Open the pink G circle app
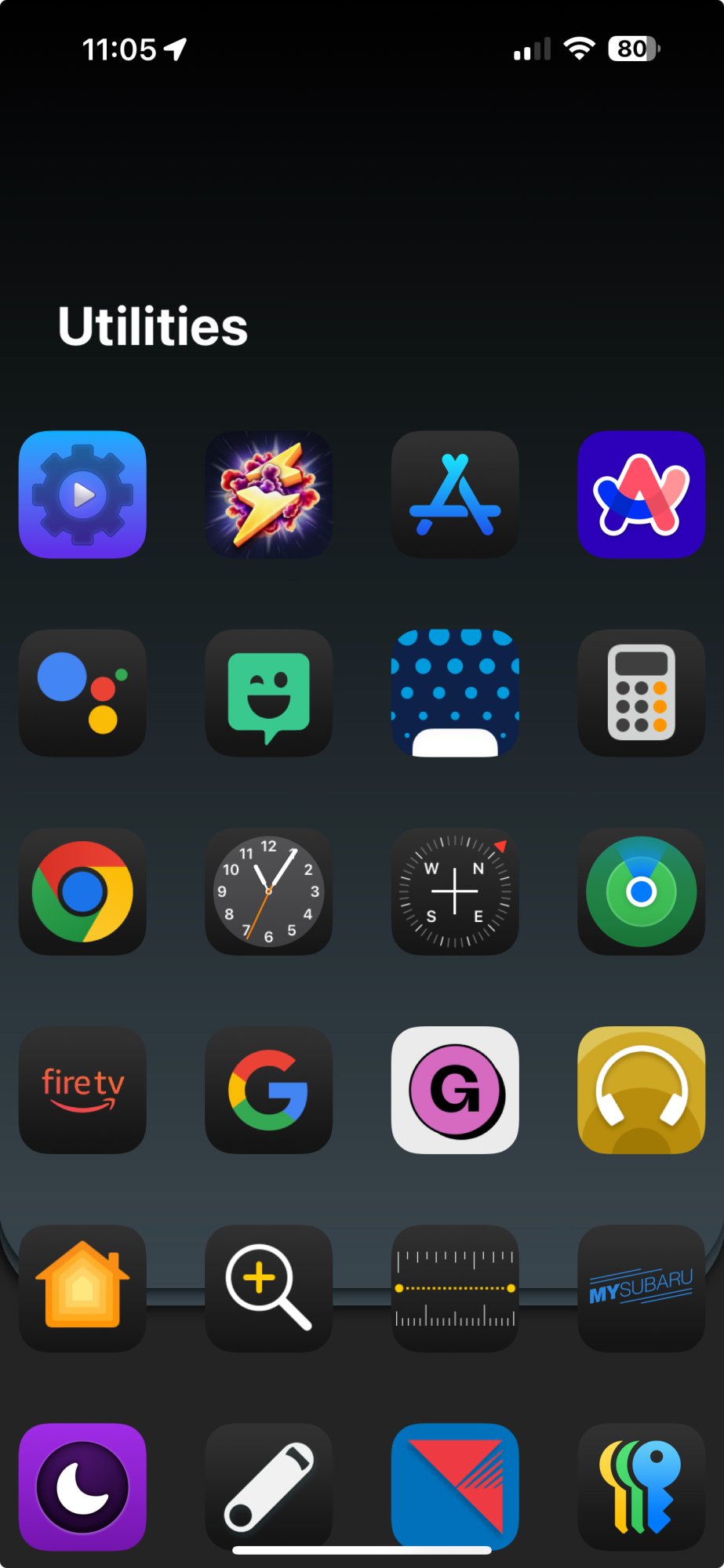Screen dimensions: 724x1568 [455, 1090]
